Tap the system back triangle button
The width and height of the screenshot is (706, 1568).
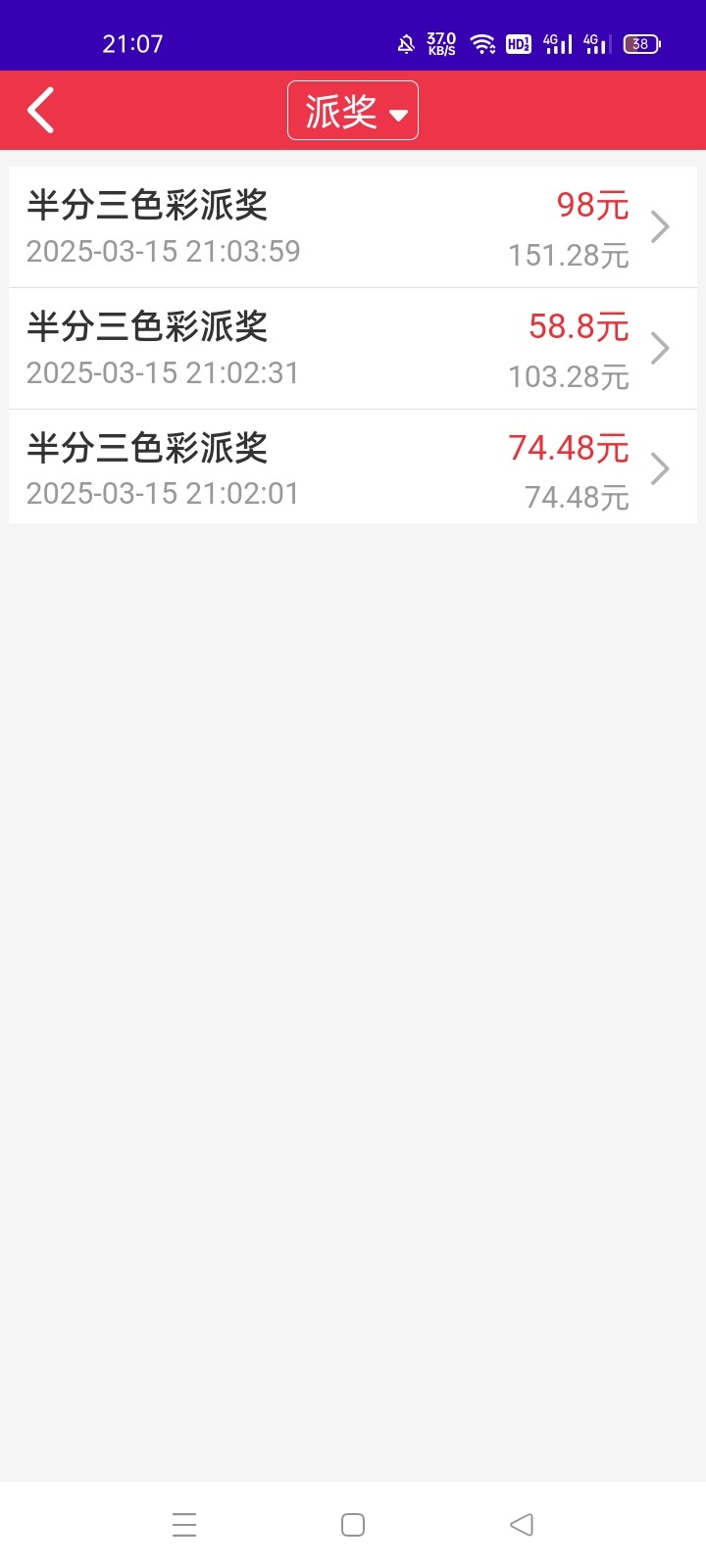(x=522, y=1525)
